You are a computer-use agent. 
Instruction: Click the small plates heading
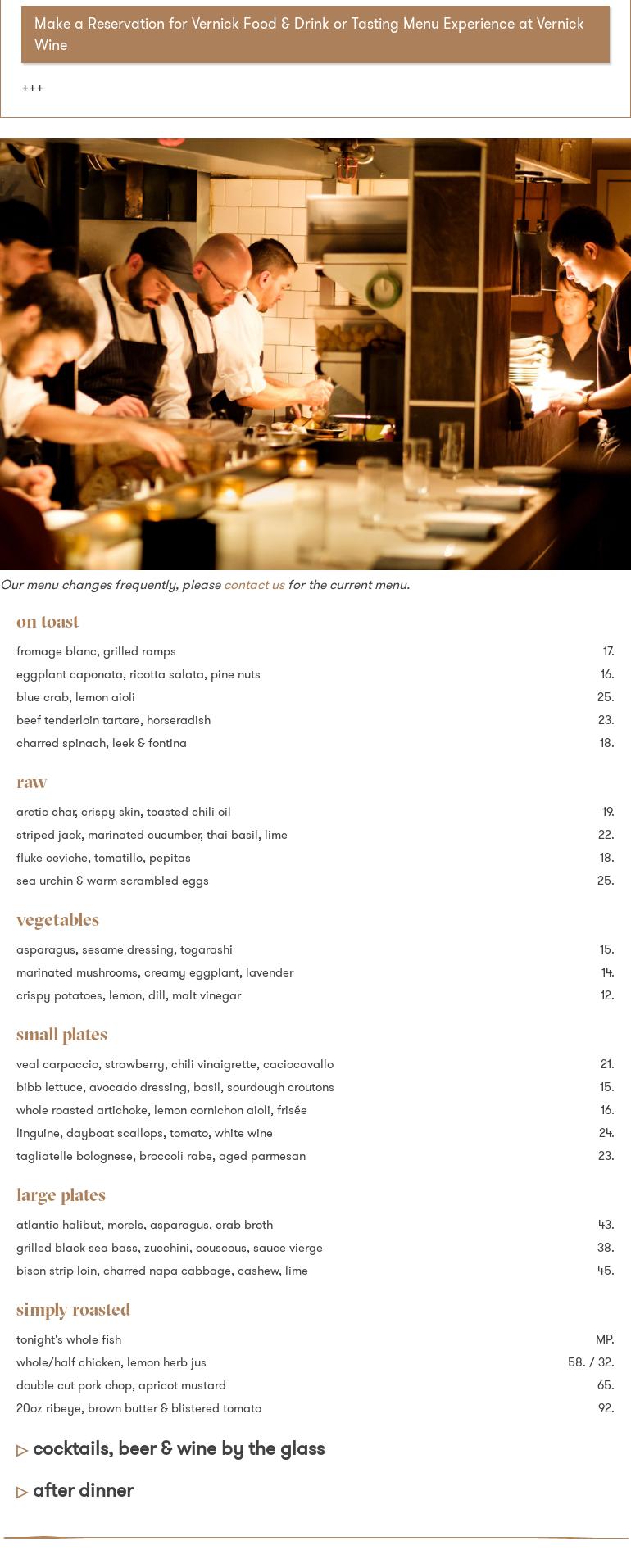point(61,1035)
